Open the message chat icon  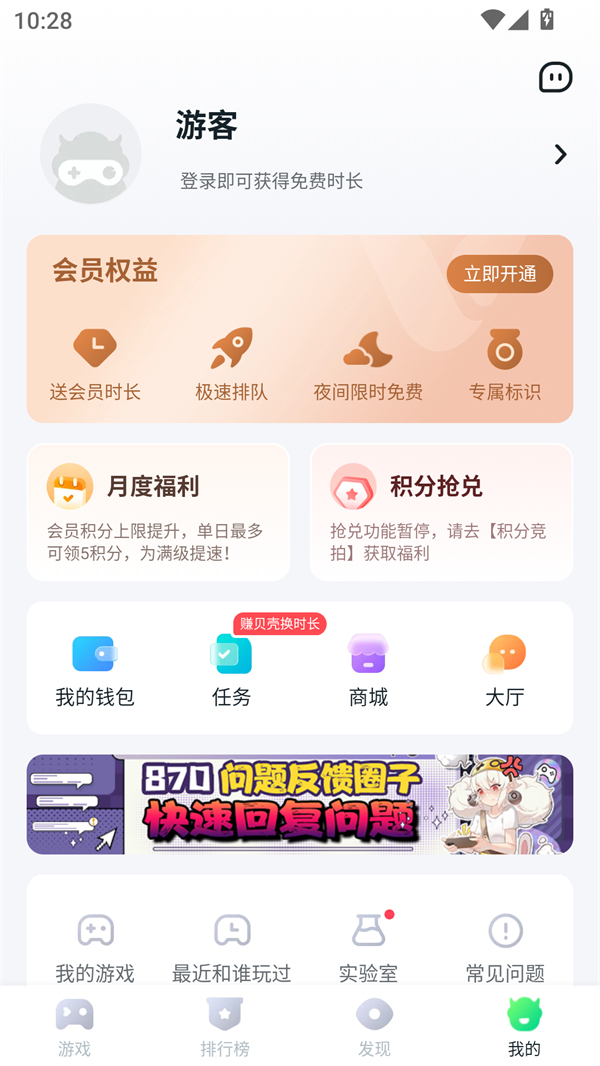point(555,78)
